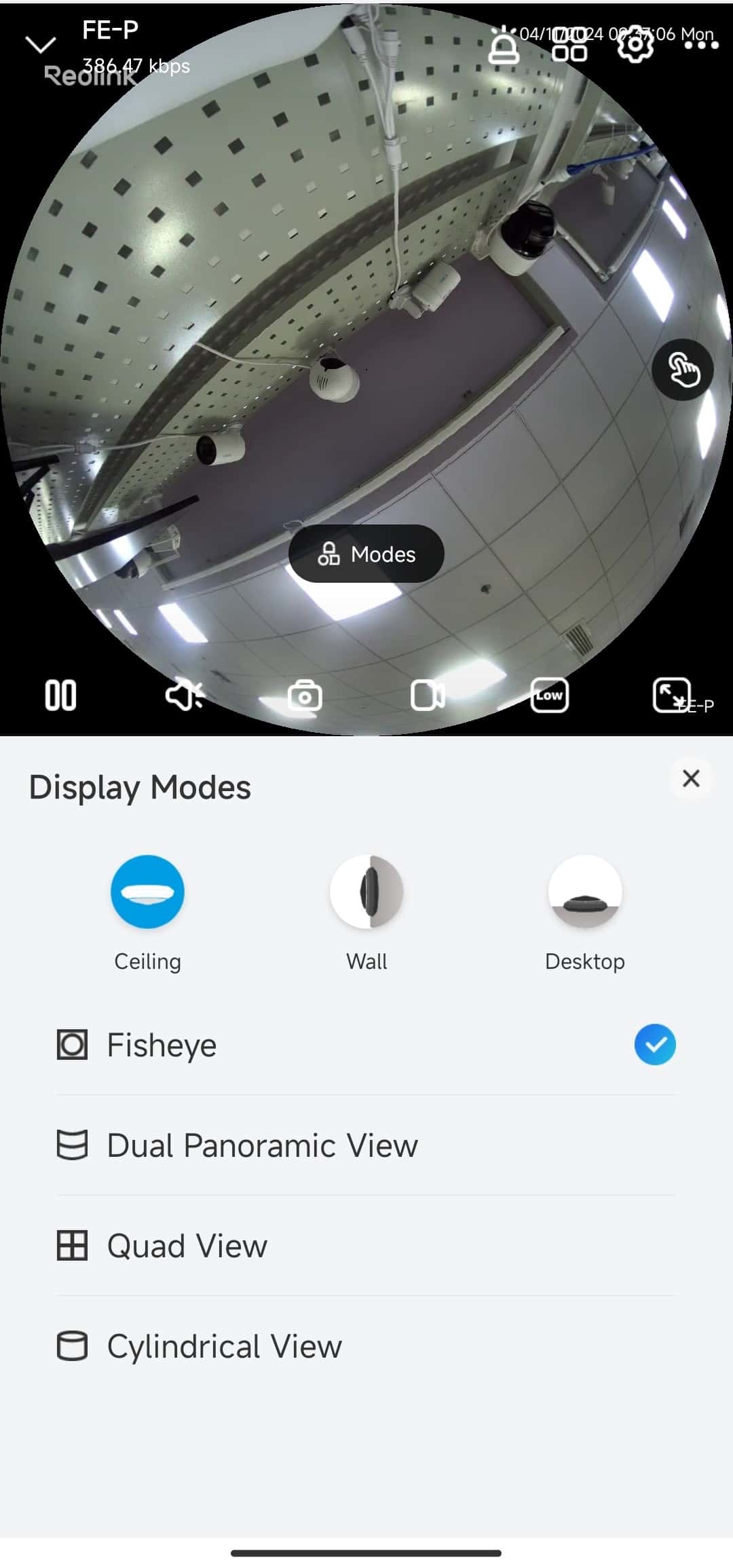The image size is (733, 1568).
Task: Enter fullscreen view
Action: (x=671, y=695)
